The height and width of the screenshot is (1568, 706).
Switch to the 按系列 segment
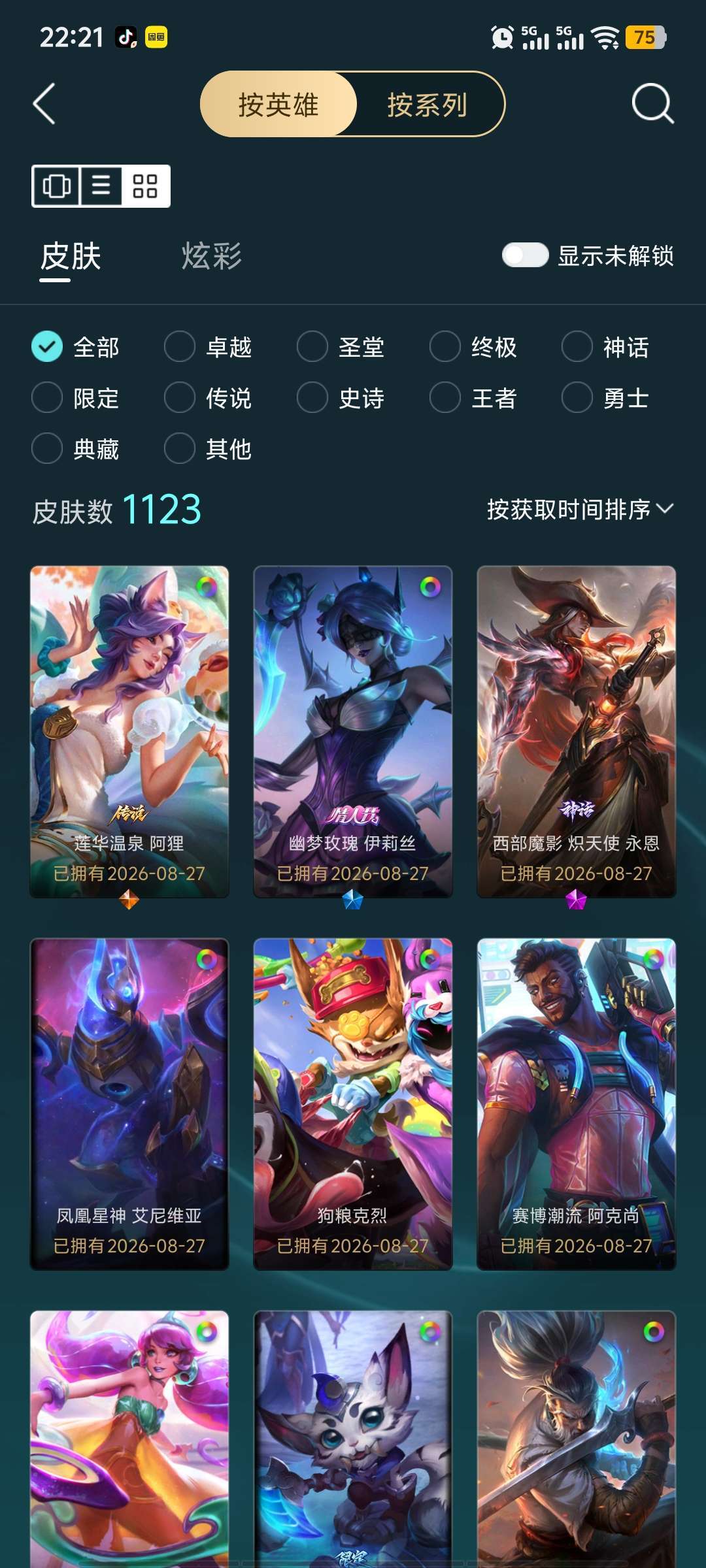428,105
